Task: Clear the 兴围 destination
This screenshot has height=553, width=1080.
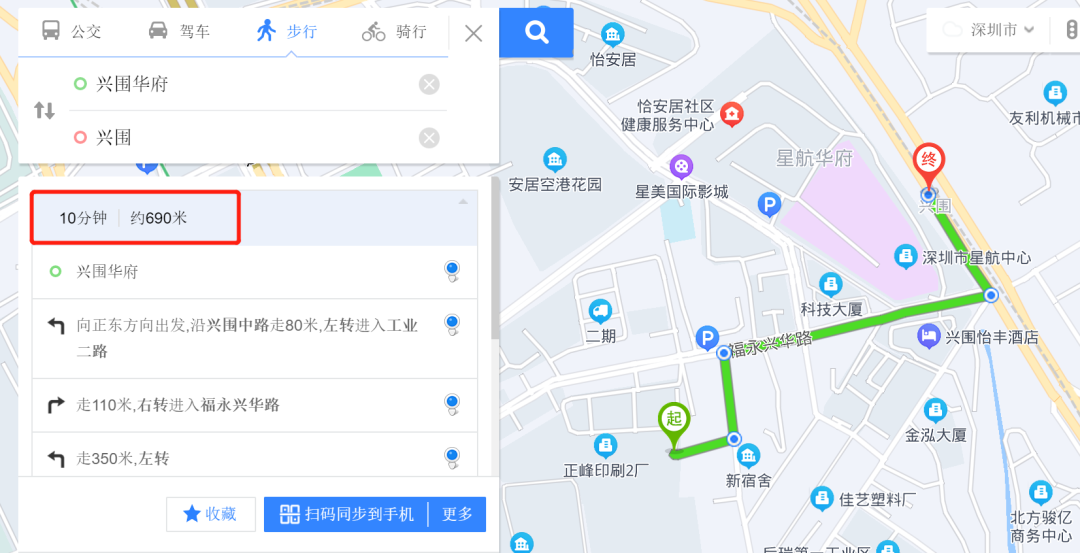Action: (x=429, y=137)
